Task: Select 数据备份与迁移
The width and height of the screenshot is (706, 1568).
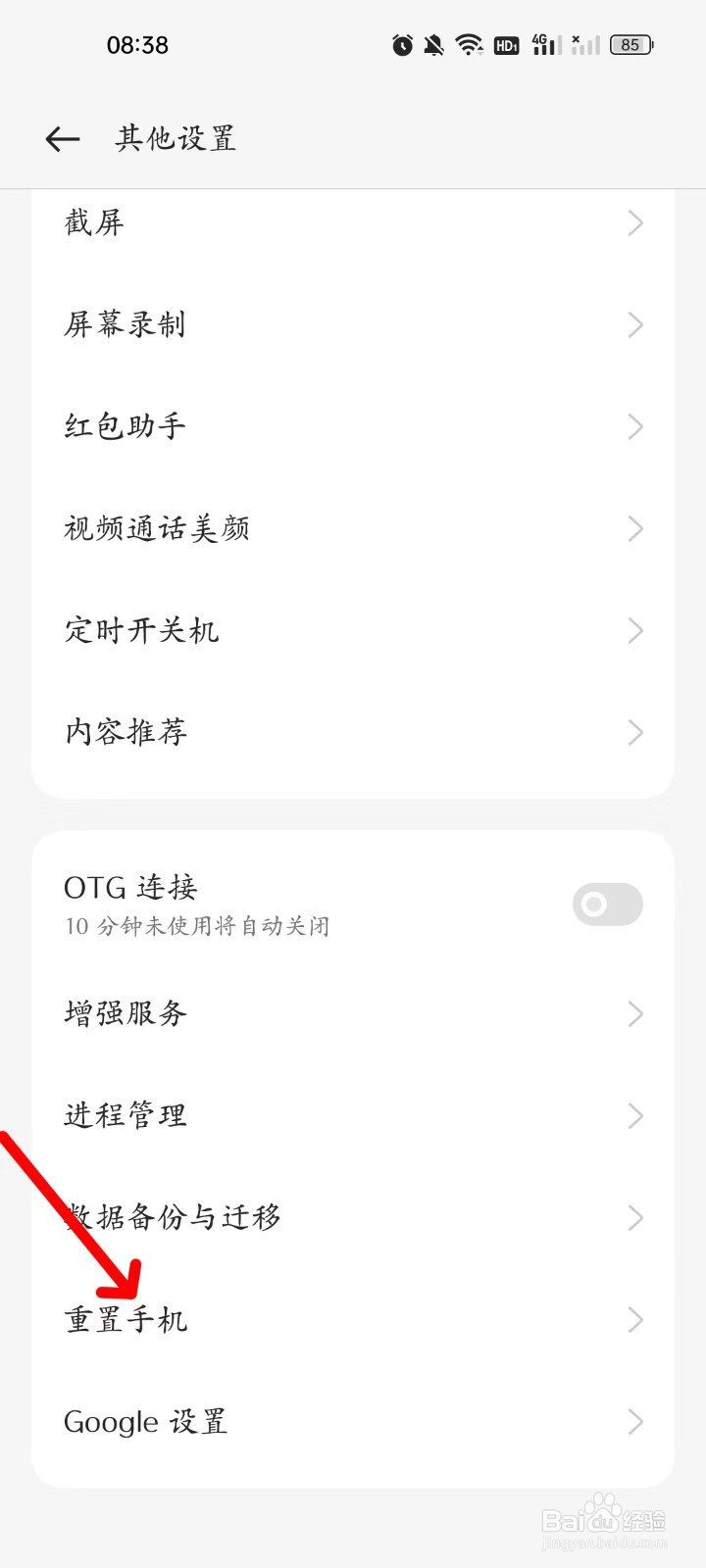Action: pos(353,1217)
